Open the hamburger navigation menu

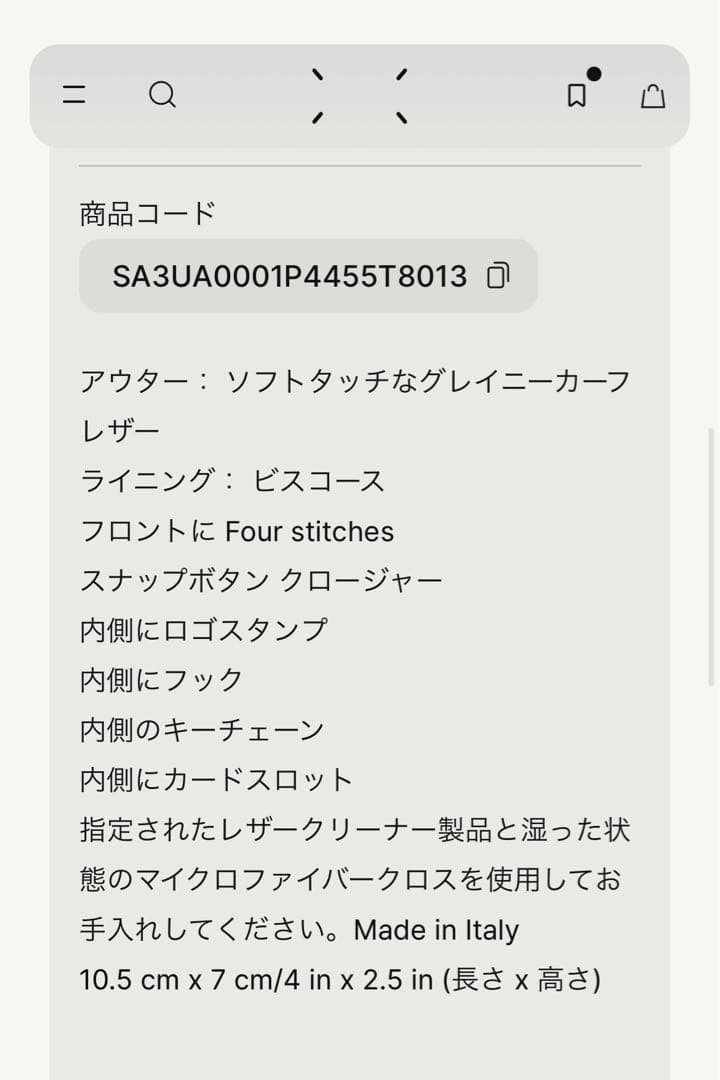(x=72, y=95)
